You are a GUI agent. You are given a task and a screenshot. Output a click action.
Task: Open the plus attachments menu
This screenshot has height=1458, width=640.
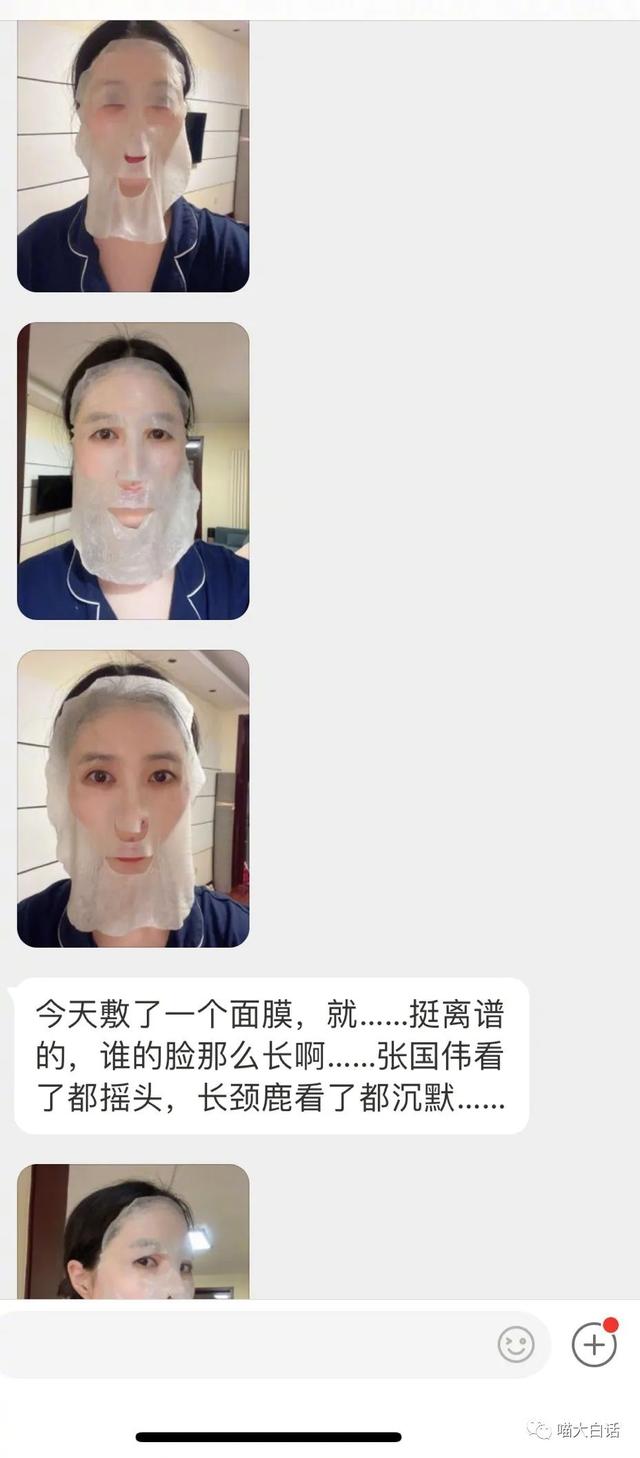coord(594,1345)
